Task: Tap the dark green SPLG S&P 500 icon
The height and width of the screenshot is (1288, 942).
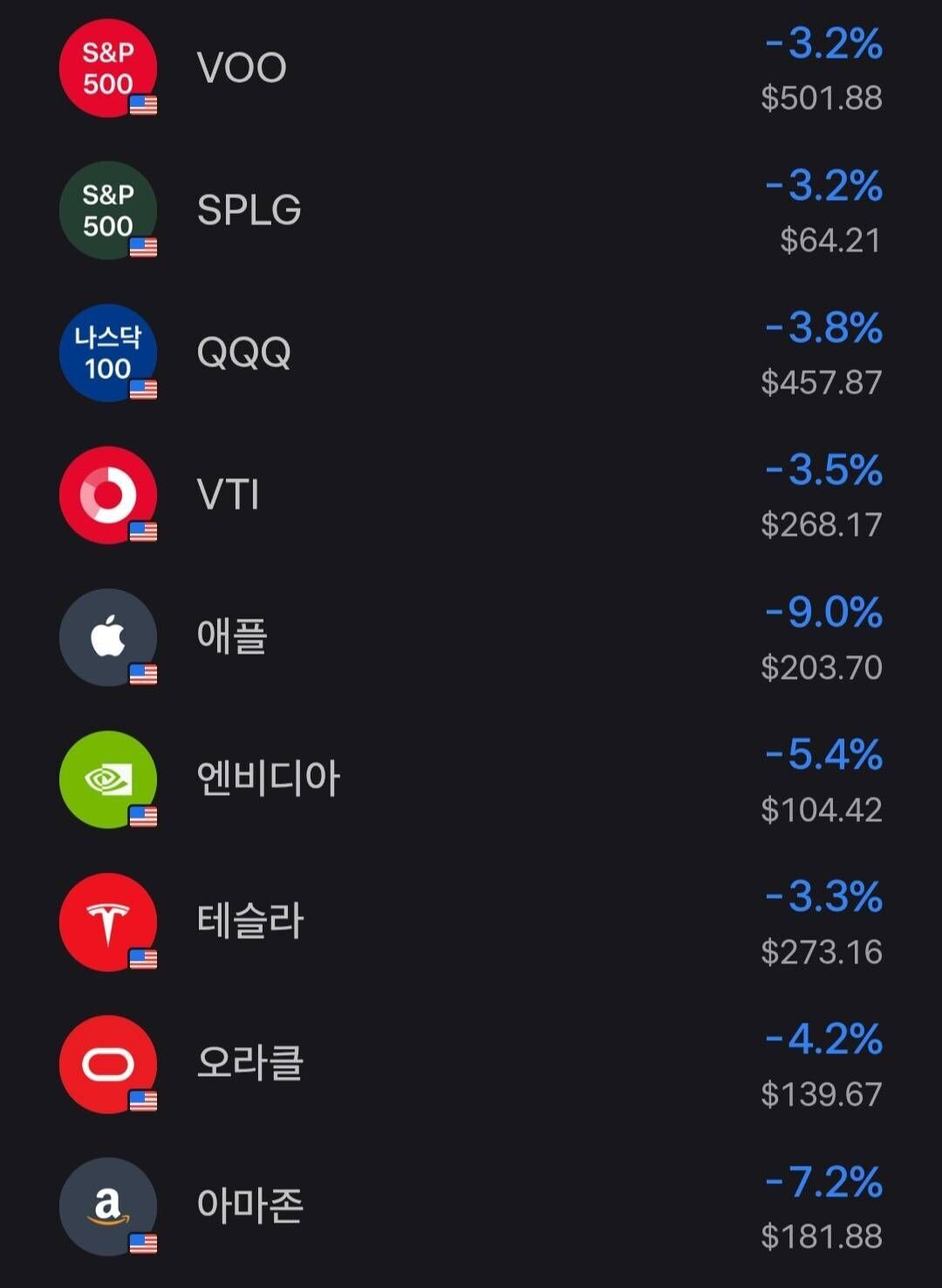Action: (x=107, y=210)
